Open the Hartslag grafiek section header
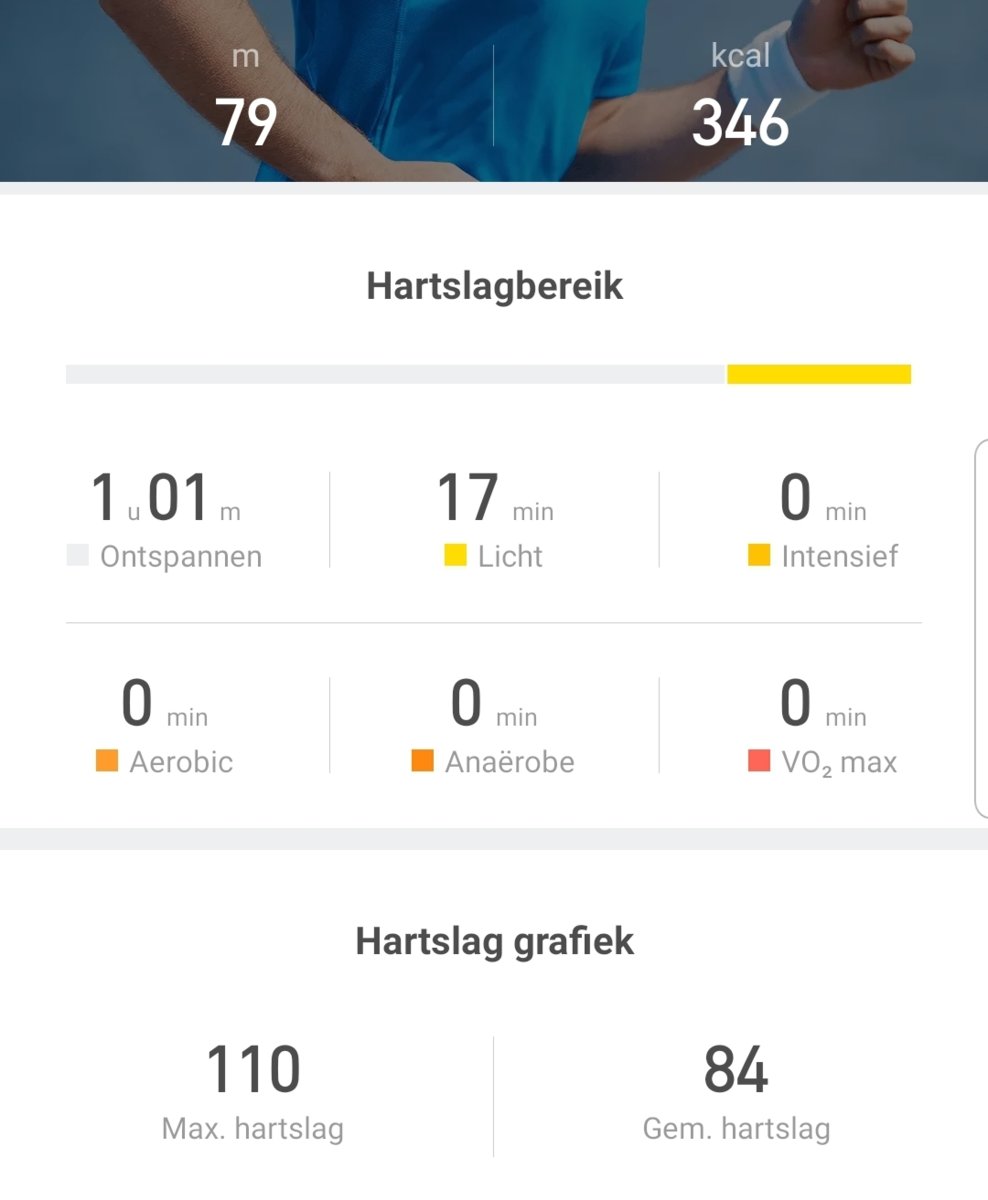Image resolution: width=988 pixels, height=1200 pixels. pos(494,940)
